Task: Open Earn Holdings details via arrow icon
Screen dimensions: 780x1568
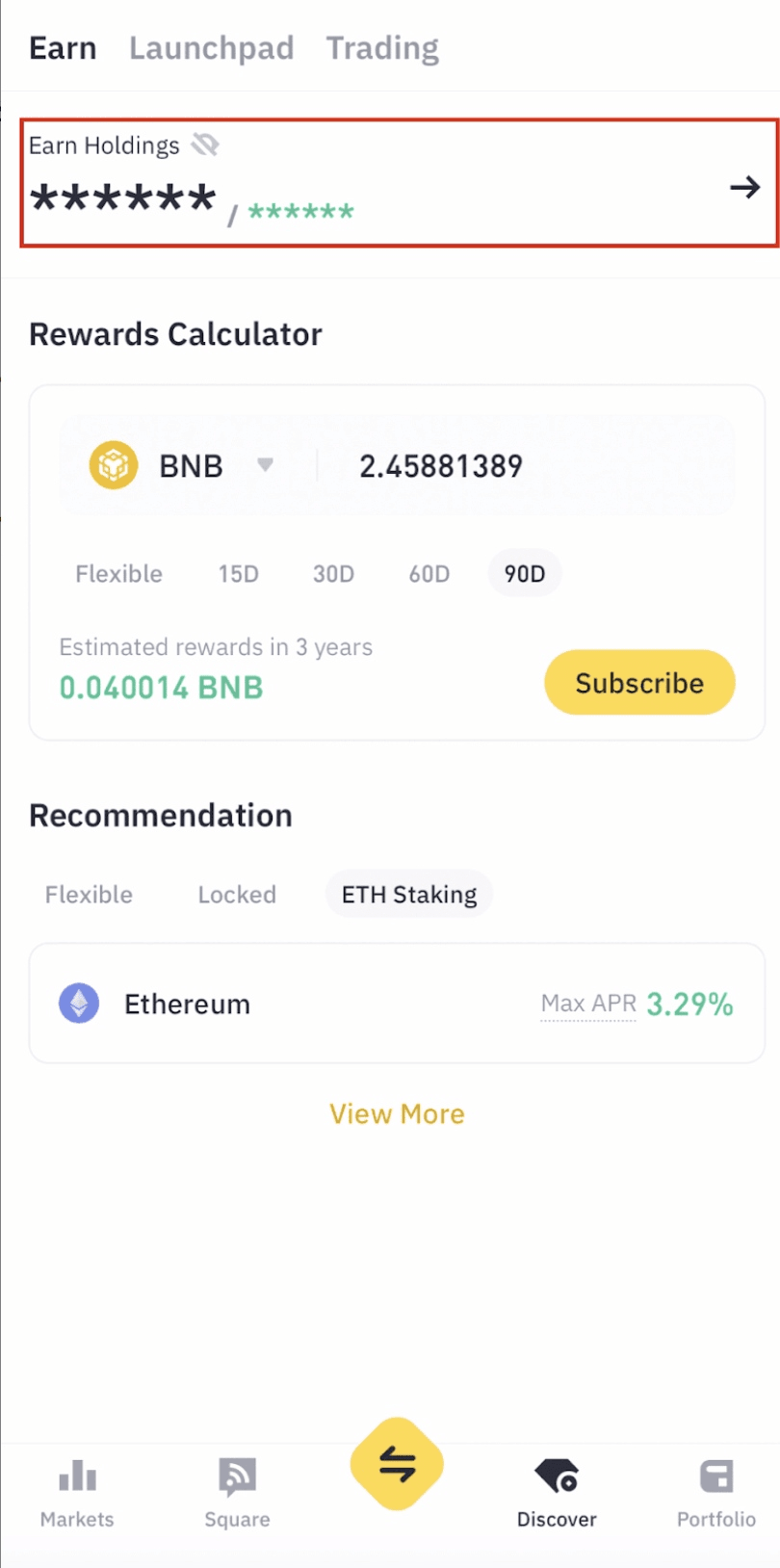Action: point(744,189)
